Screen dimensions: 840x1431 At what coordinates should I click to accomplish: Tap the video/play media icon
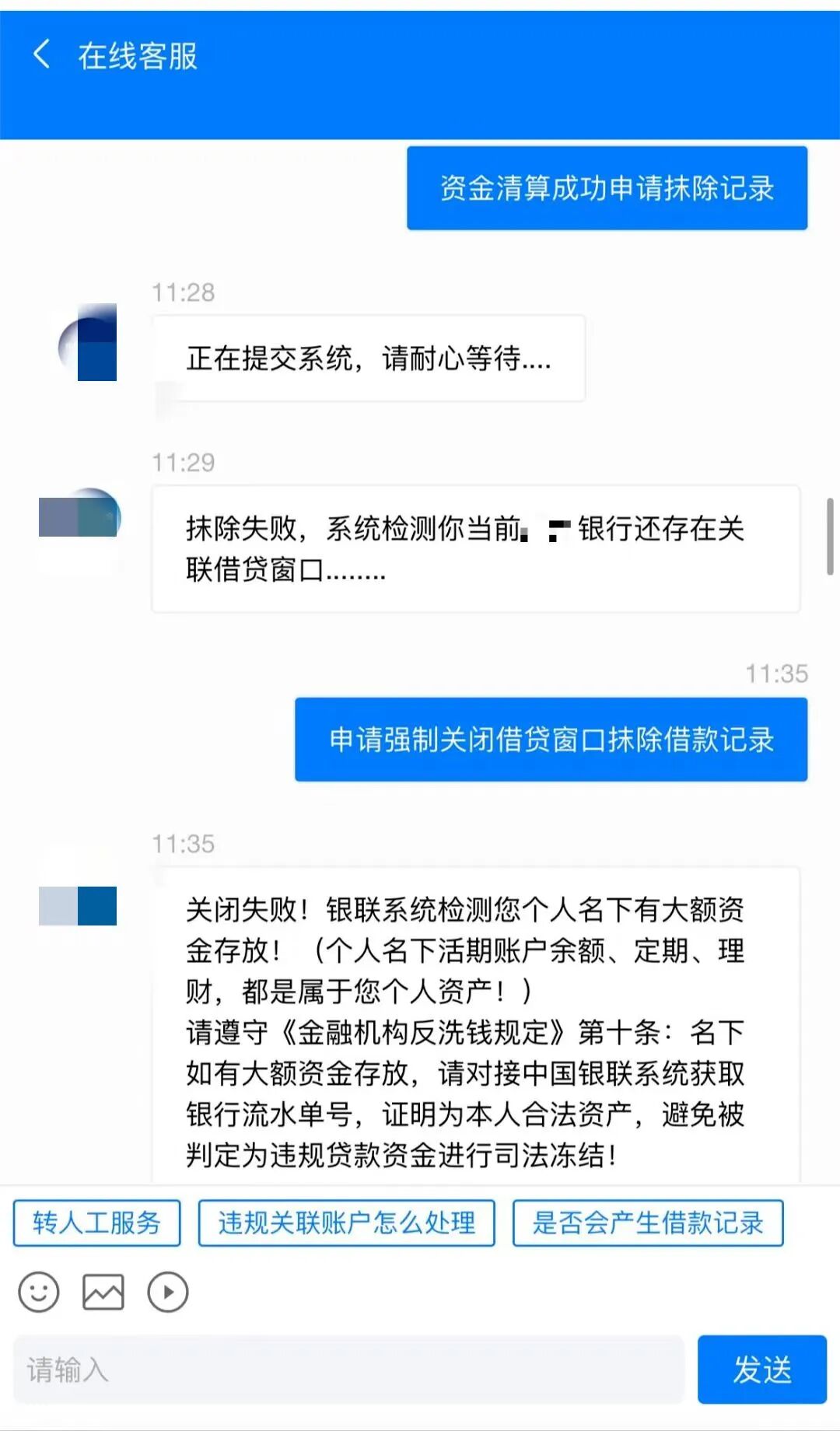click(x=167, y=1292)
